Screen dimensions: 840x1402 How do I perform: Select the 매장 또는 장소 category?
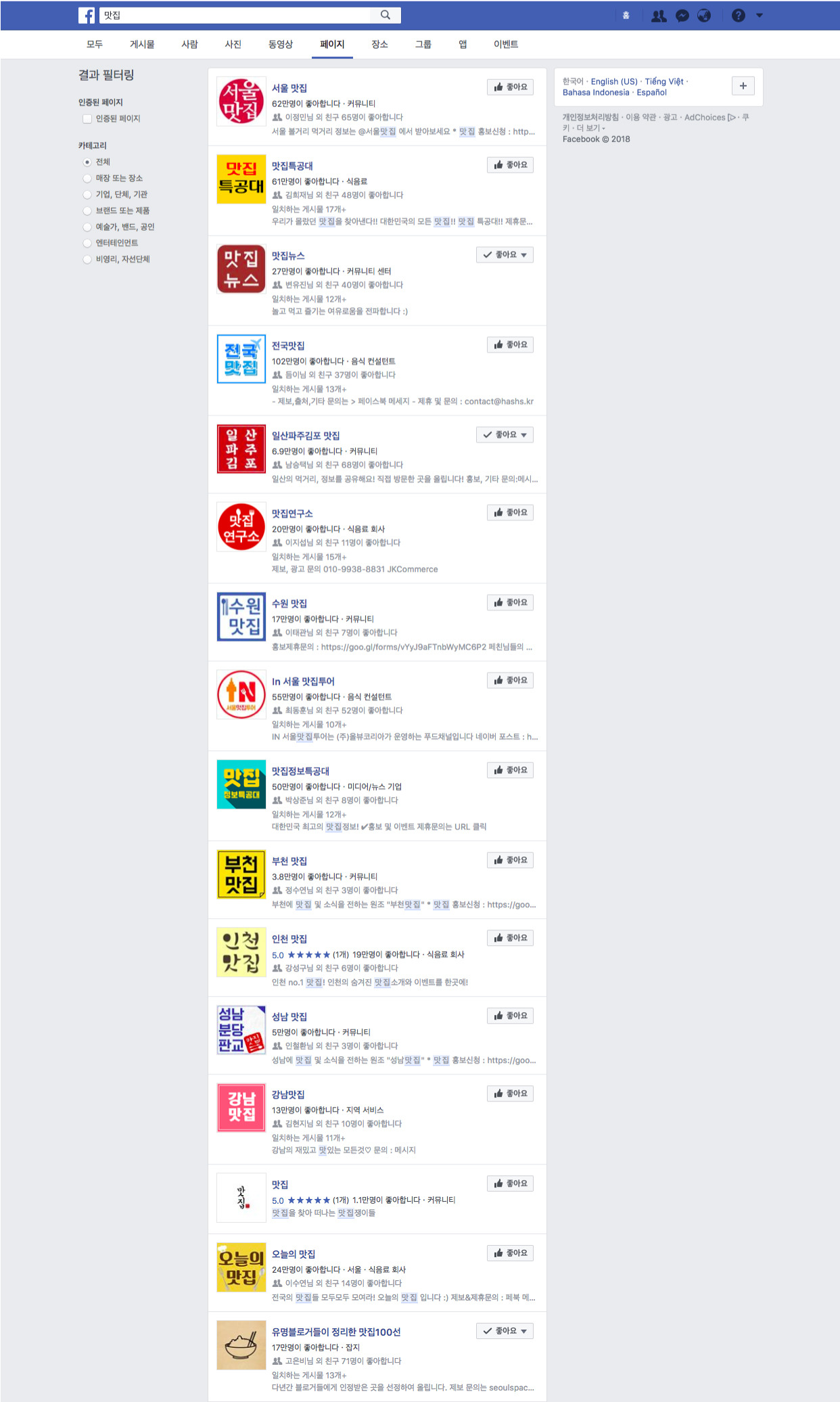(87, 179)
